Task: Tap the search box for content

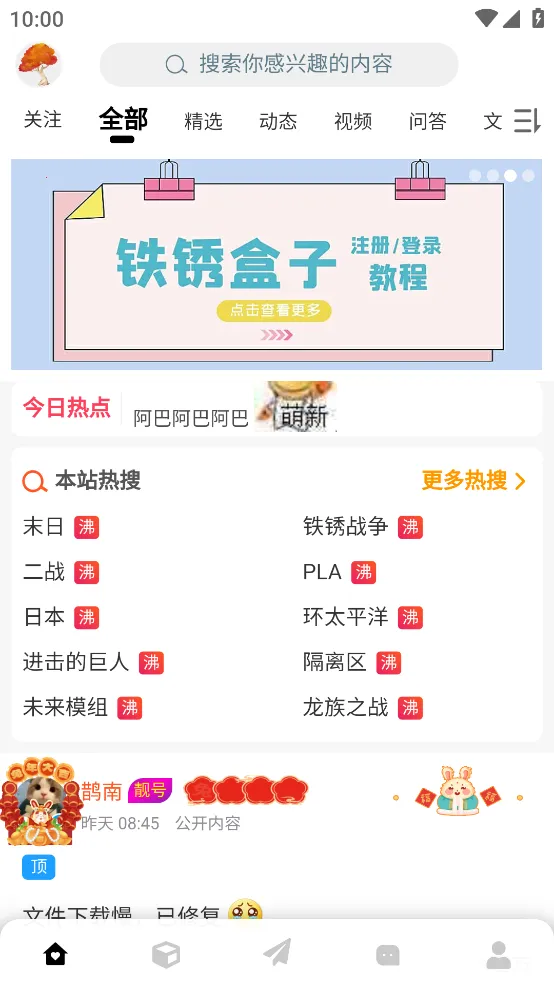Action: click(x=279, y=64)
